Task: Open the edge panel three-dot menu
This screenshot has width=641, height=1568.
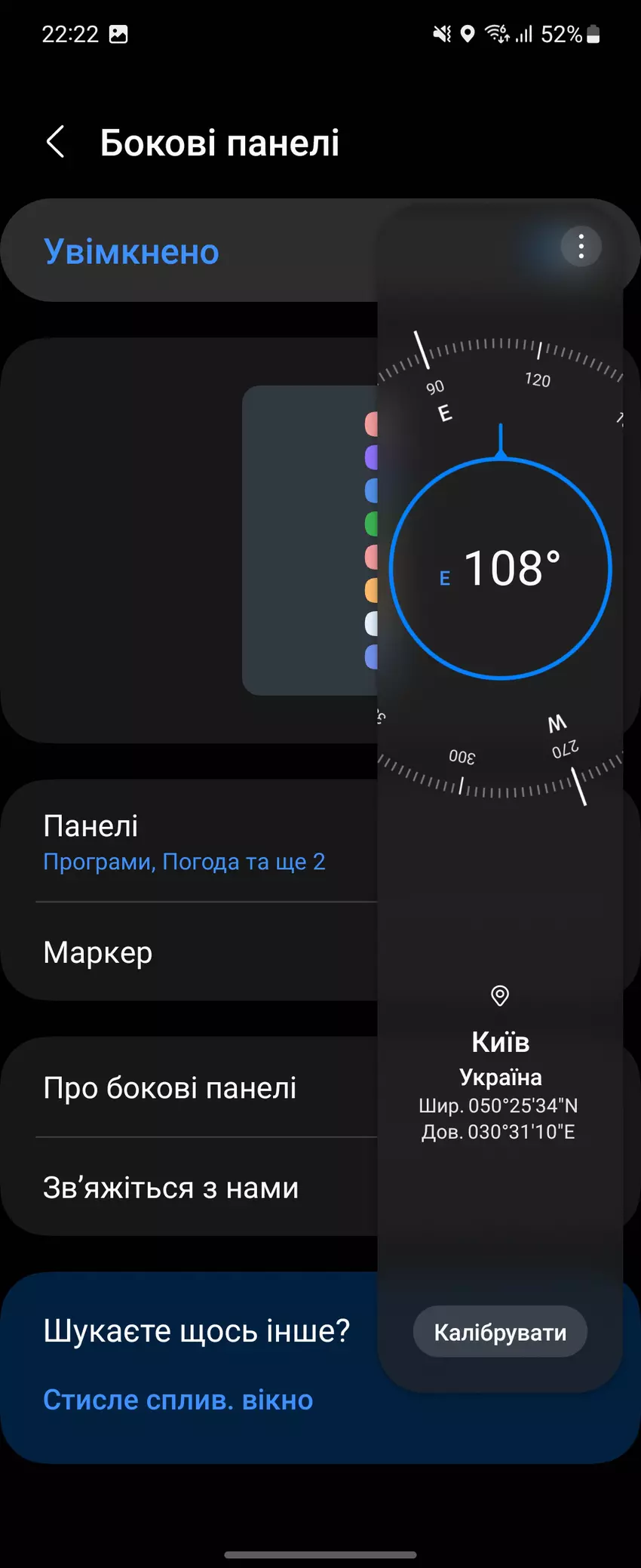Action: pyautogui.click(x=581, y=247)
